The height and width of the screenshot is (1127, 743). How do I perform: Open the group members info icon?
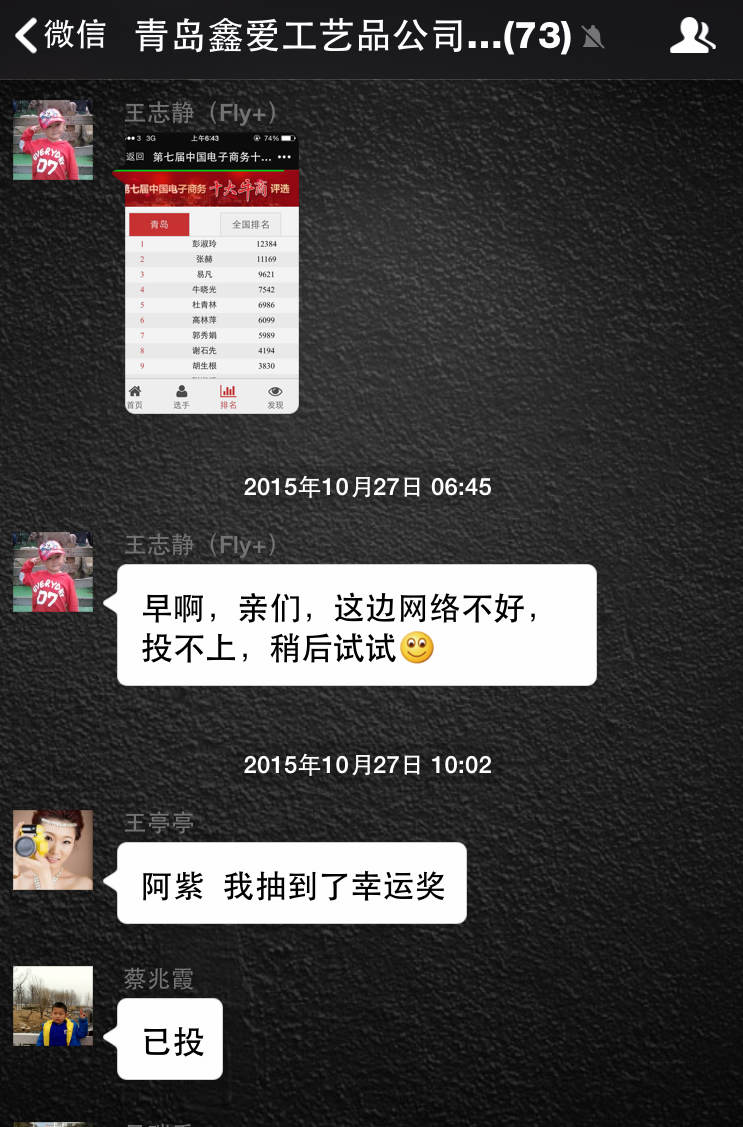[691, 36]
